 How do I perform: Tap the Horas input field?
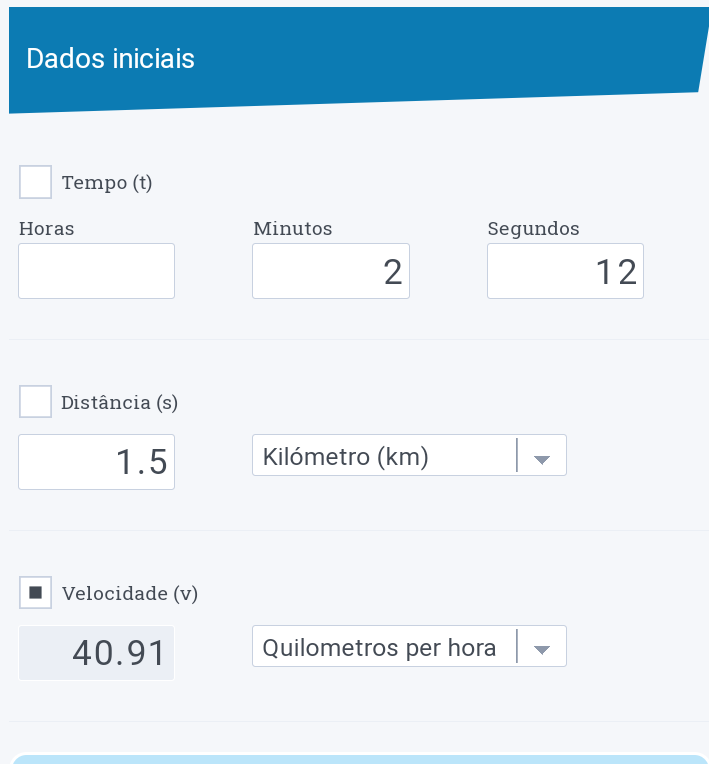(x=97, y=271)
